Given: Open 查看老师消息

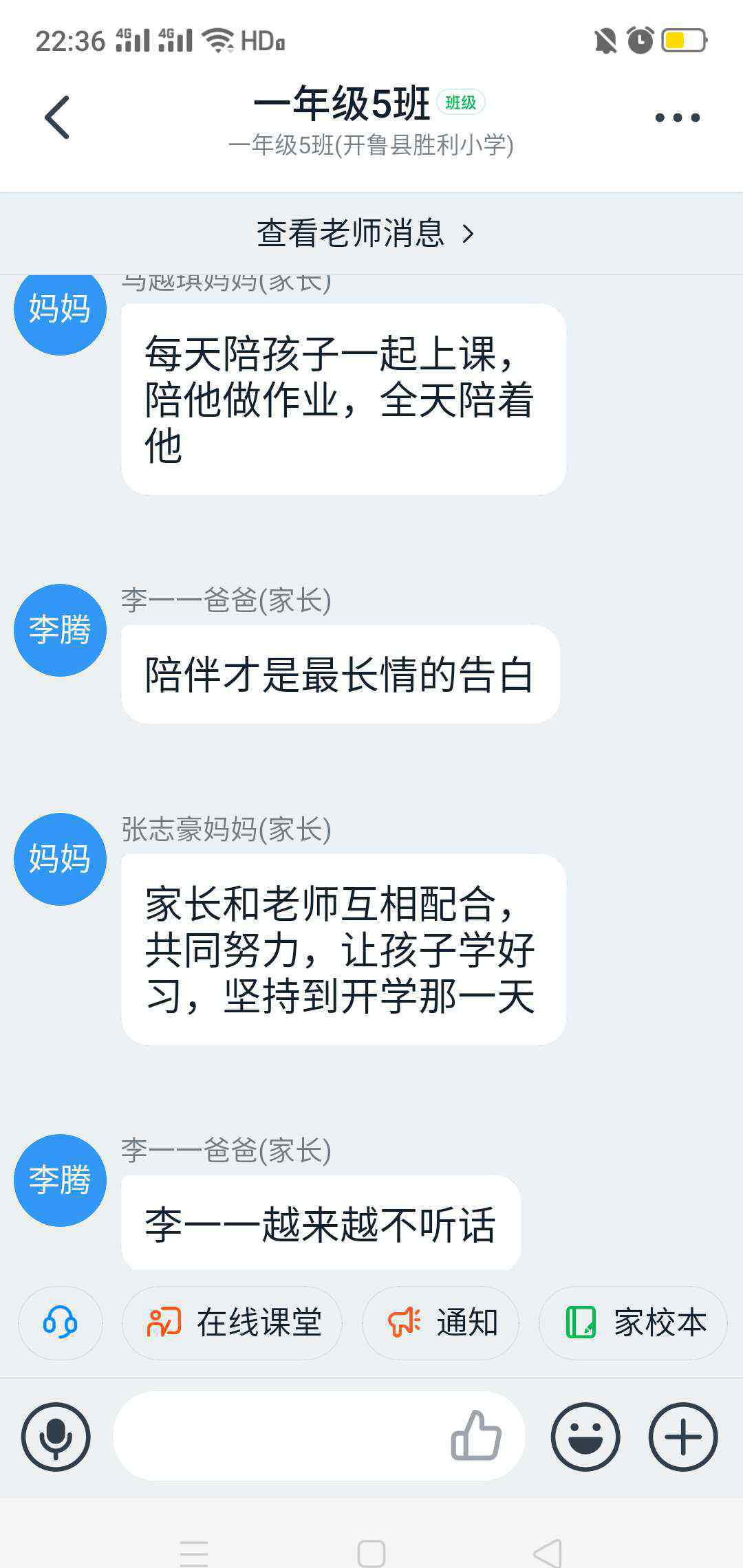Looking at the screenshot, I should point(365,234).
